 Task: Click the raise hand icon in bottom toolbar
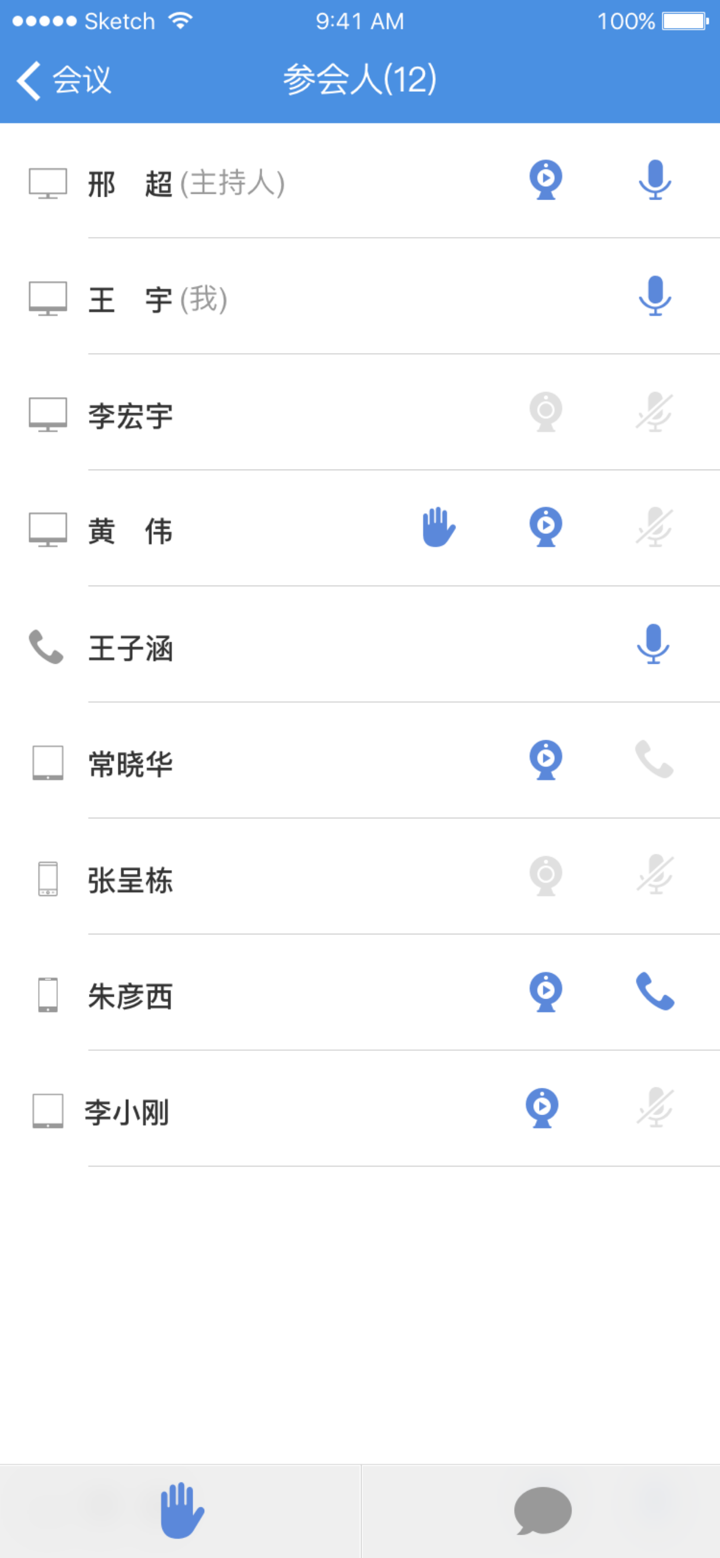coord(180,1507)
